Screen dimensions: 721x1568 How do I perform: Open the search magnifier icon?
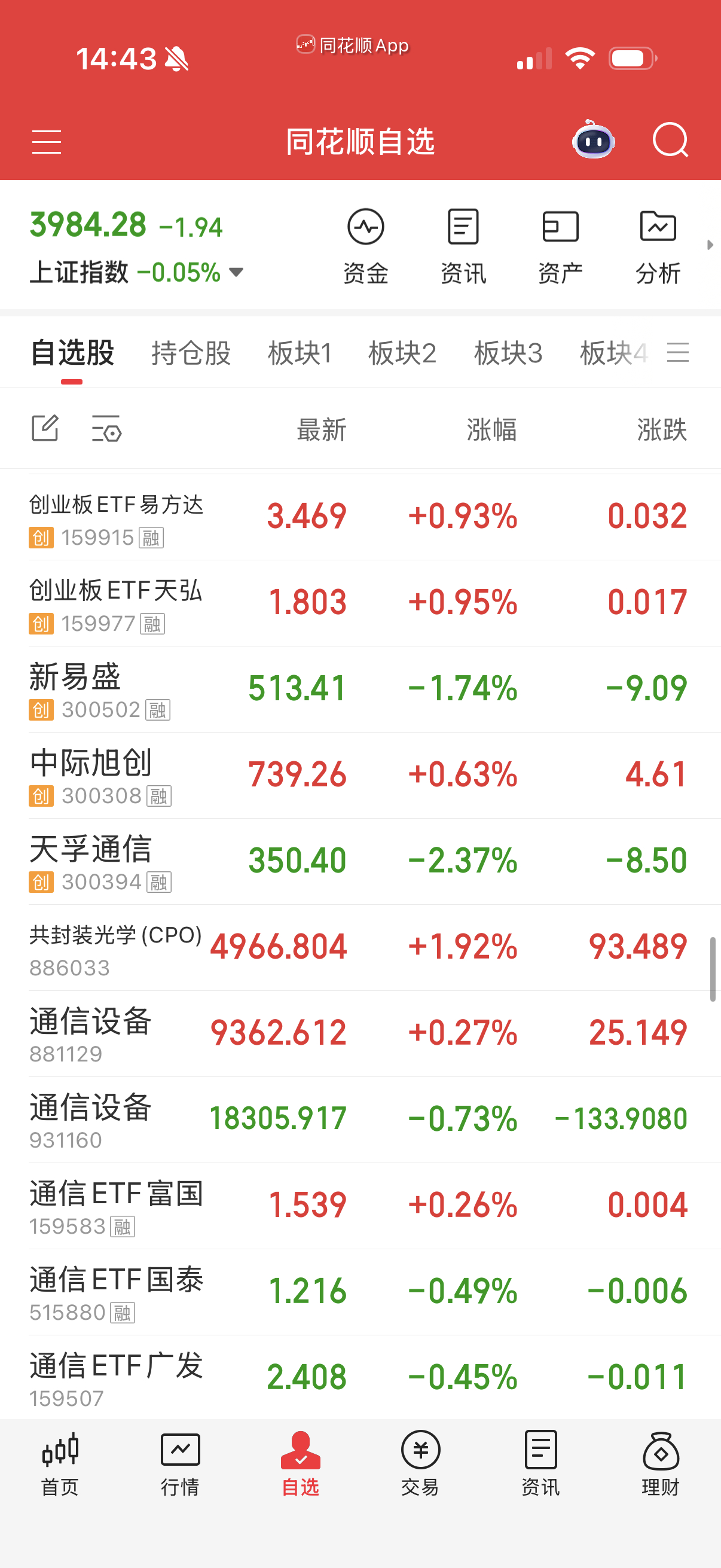pos(671,141)
